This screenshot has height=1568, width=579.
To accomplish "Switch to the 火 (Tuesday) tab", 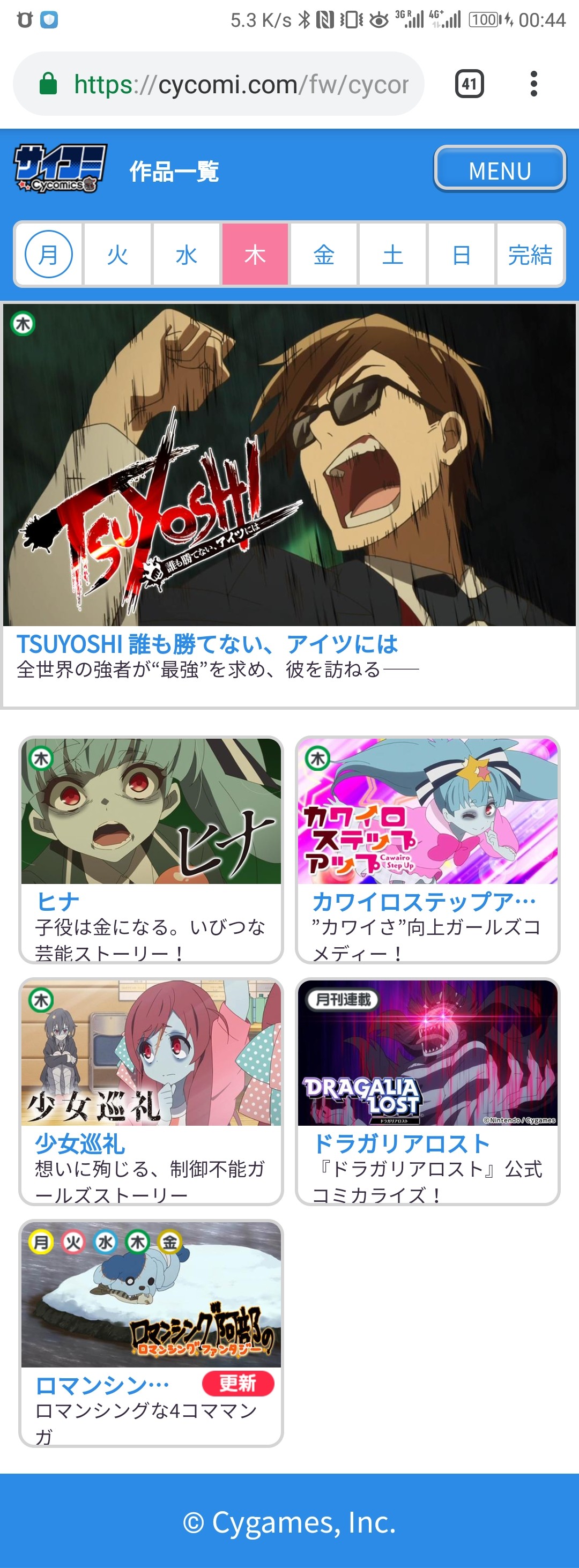I will pyautogui.click(x=117, y=255).
